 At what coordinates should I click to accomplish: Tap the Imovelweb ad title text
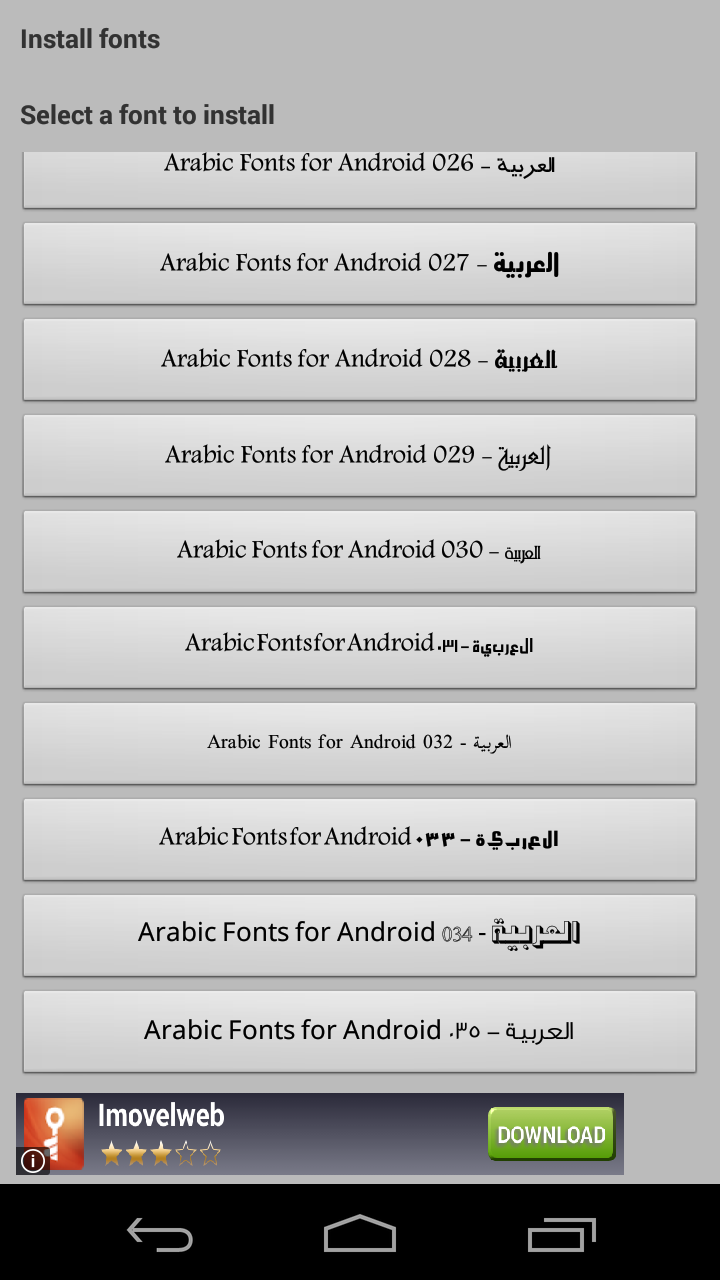(160, 1116)
